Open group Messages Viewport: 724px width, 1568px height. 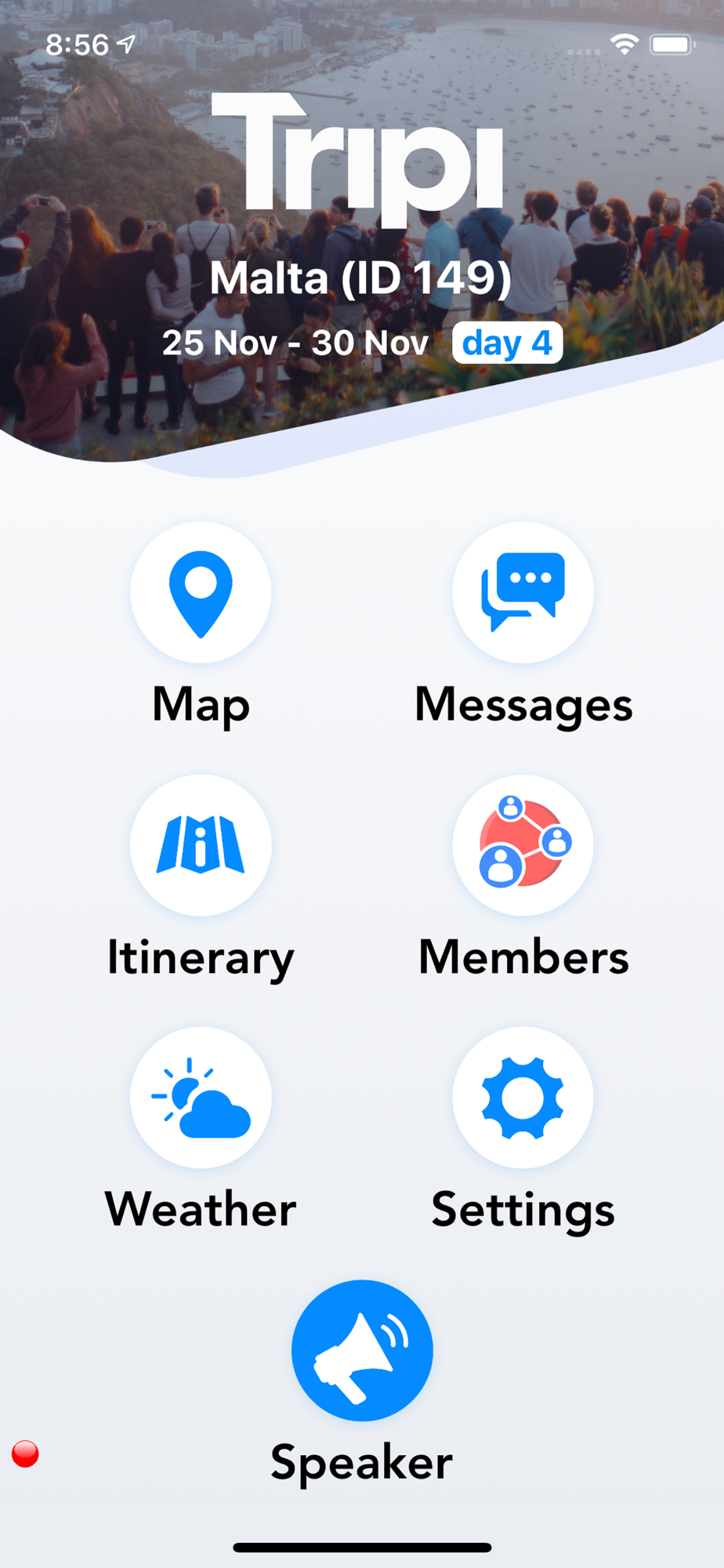[523, 593]
